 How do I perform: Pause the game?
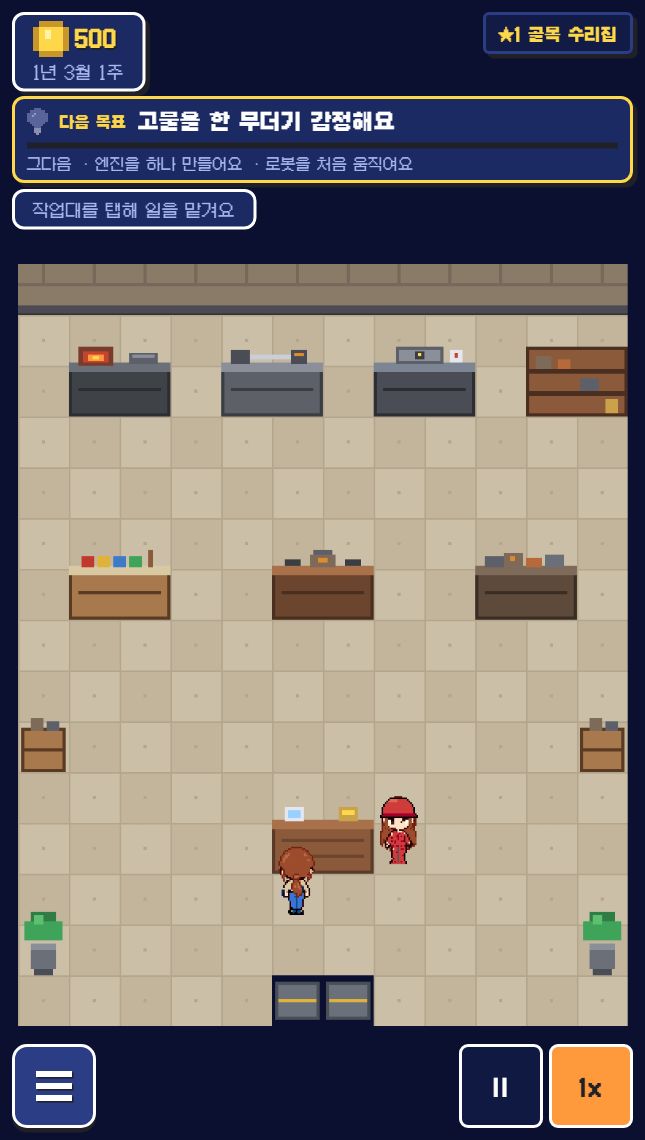(x=500, y=1085)
